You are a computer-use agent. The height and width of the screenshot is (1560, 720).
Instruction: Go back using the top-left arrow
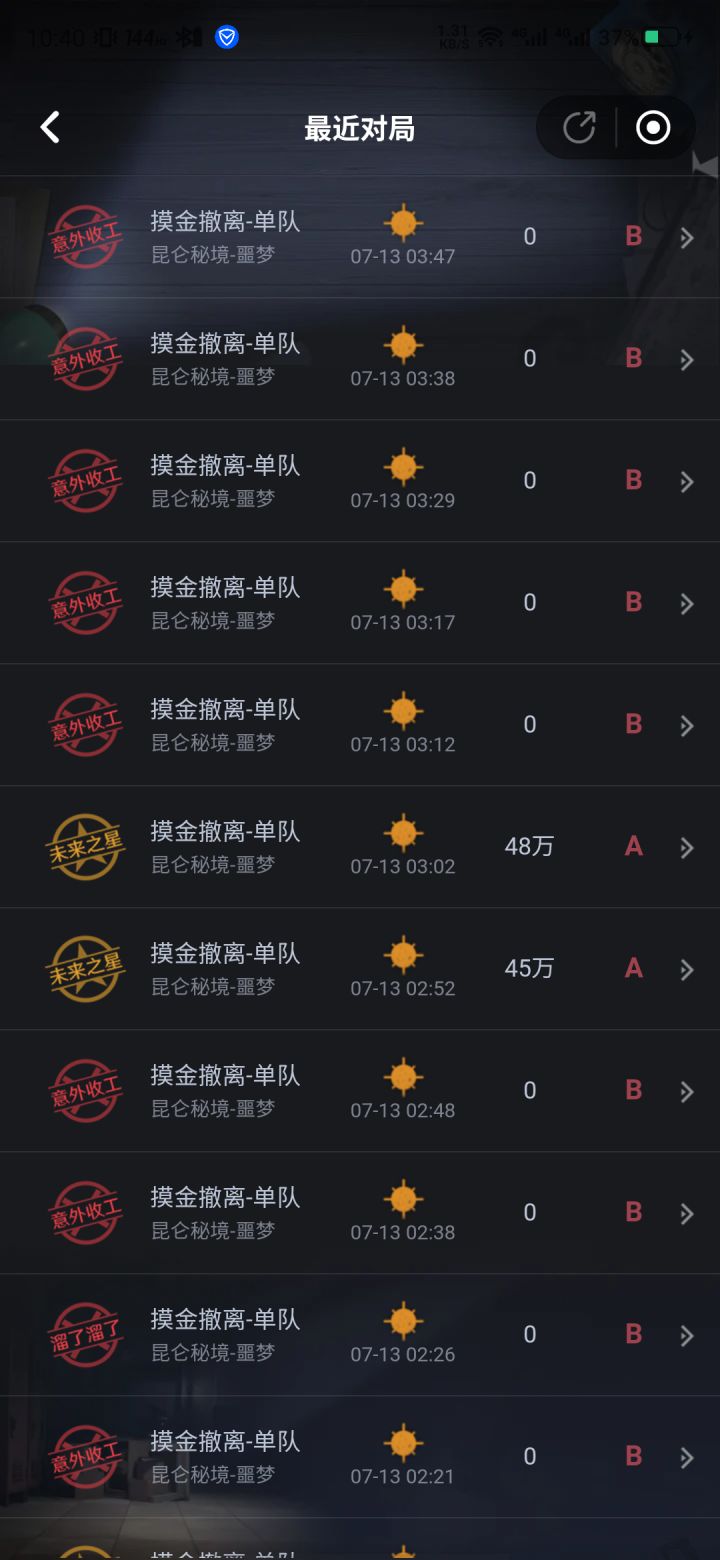point(50,128)
